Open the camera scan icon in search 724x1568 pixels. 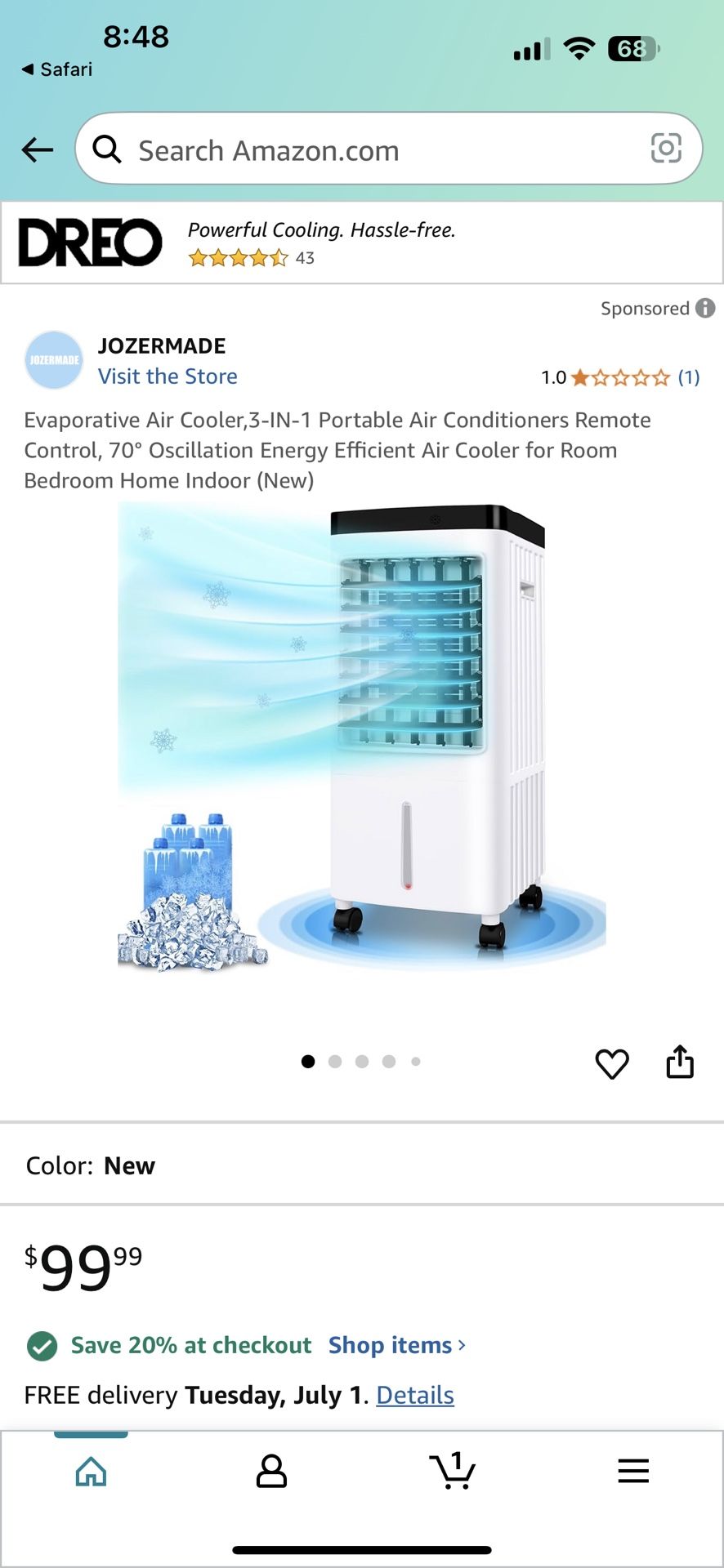(x=665, y=149)
